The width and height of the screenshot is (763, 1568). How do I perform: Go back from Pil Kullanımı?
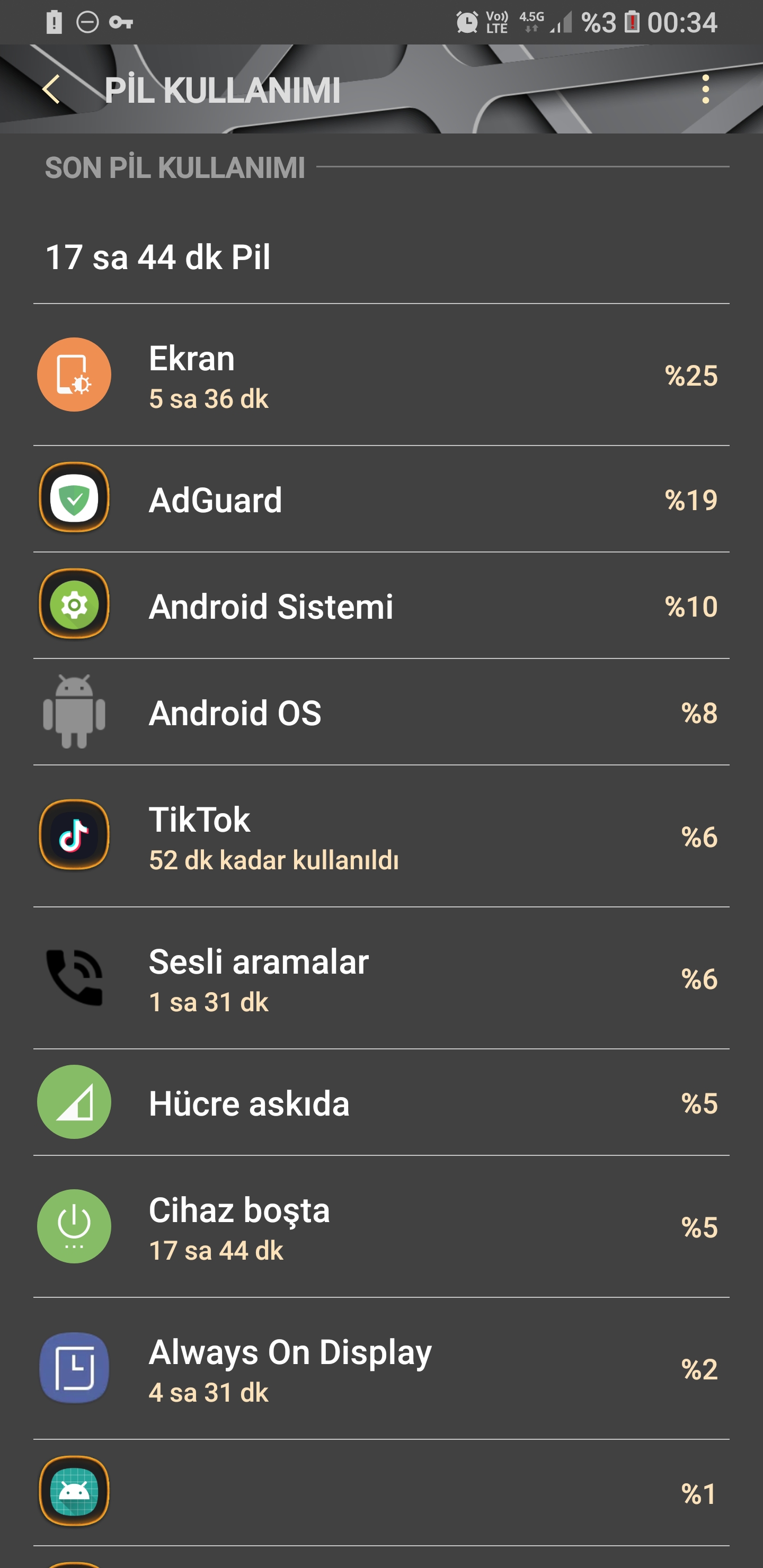pos(52,90)
